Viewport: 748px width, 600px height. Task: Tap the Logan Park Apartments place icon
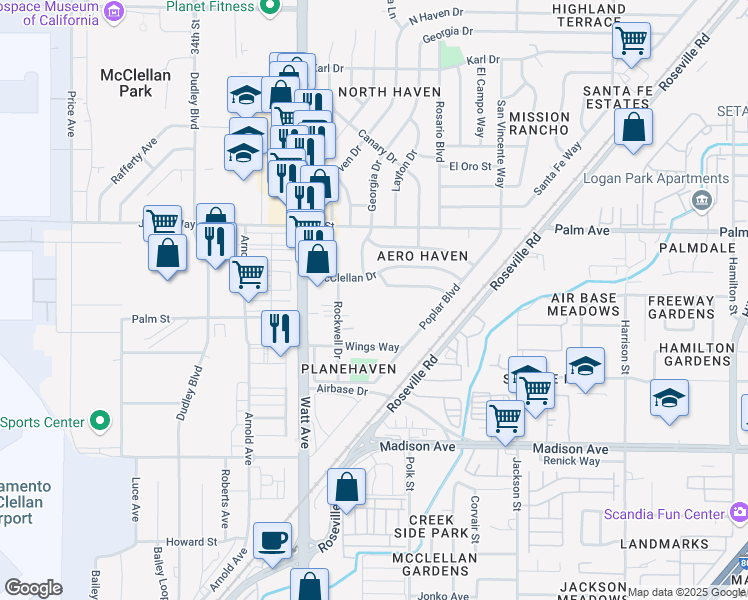pos(699,201)
